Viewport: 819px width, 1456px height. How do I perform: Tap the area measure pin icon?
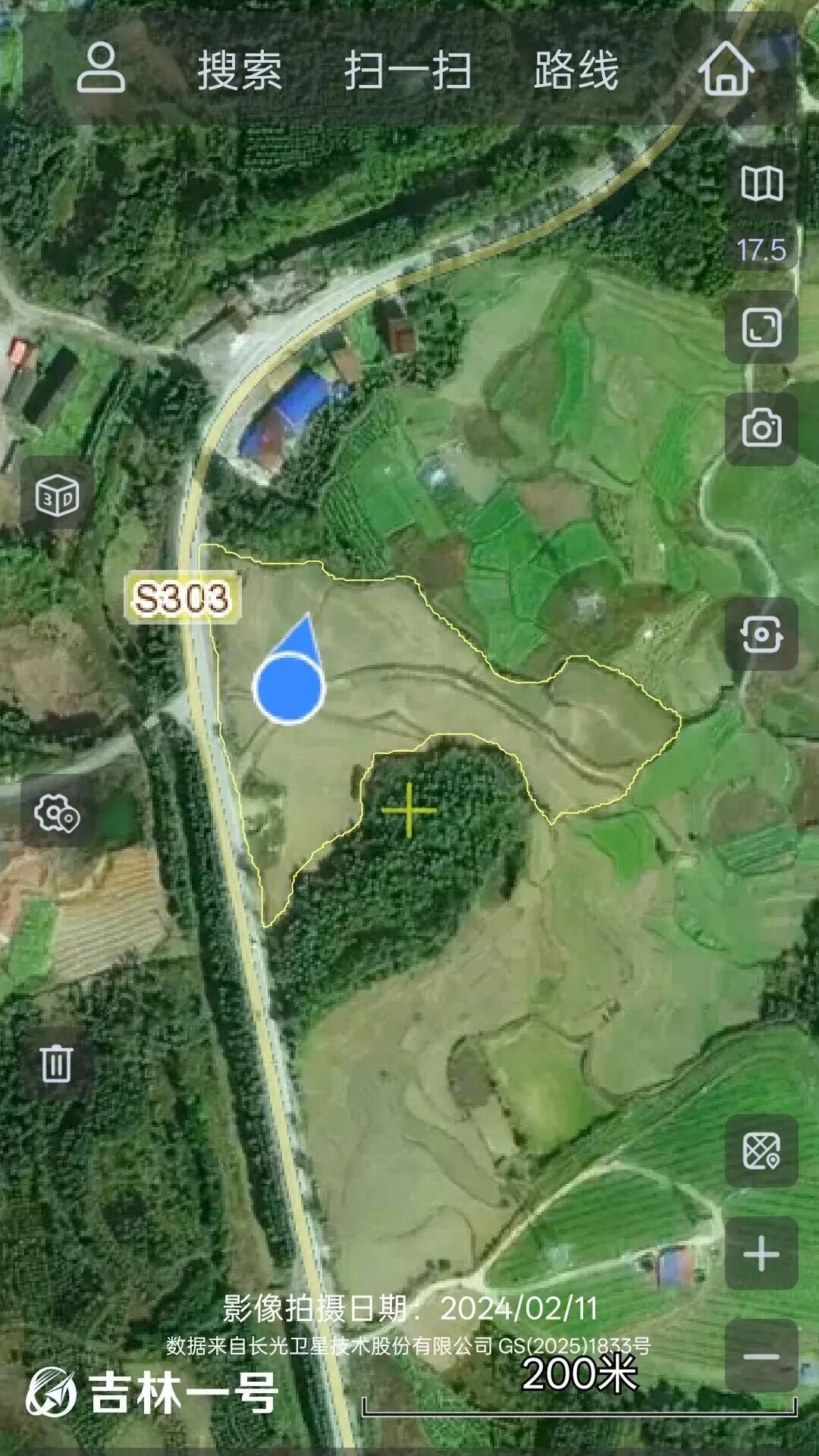(761, 1151)
